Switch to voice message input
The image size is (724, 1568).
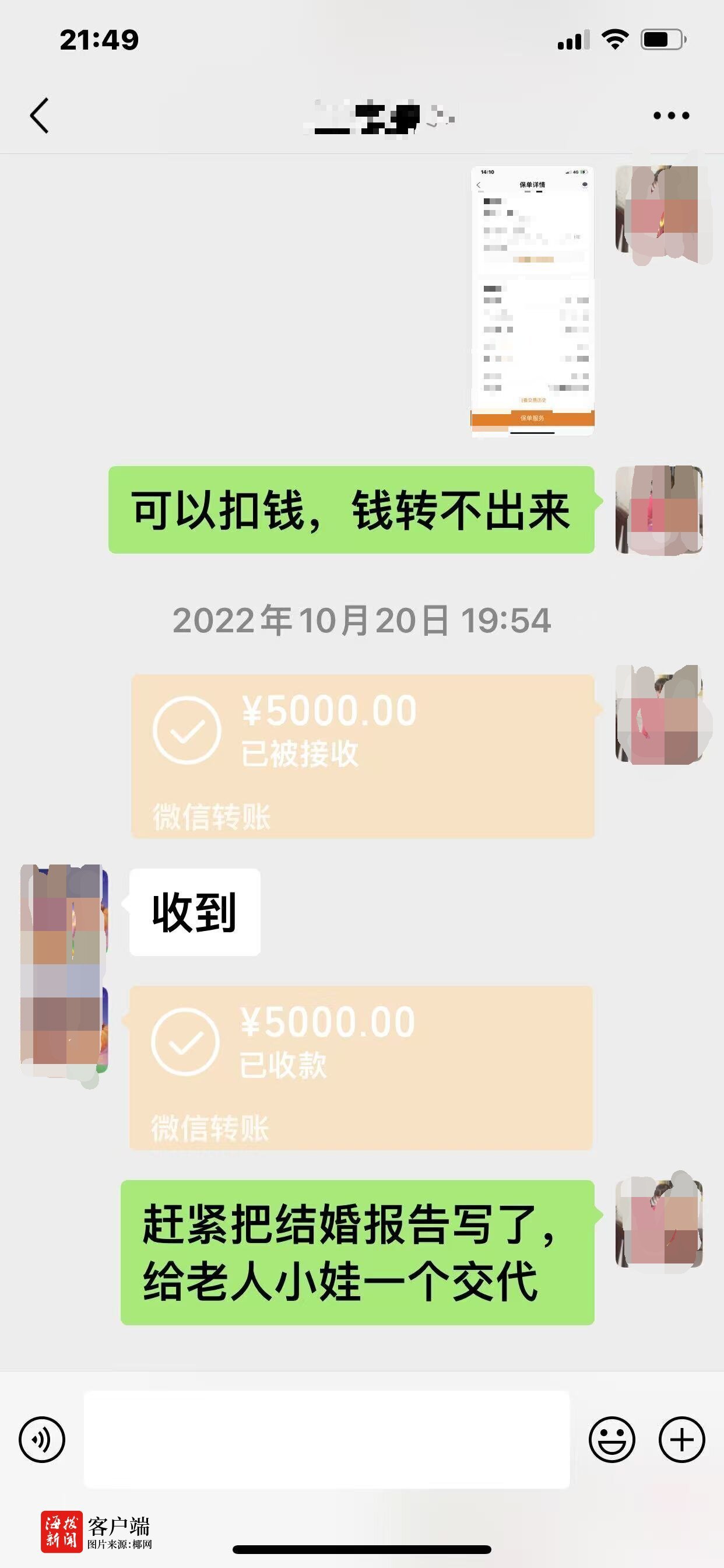click(42, 1440)
